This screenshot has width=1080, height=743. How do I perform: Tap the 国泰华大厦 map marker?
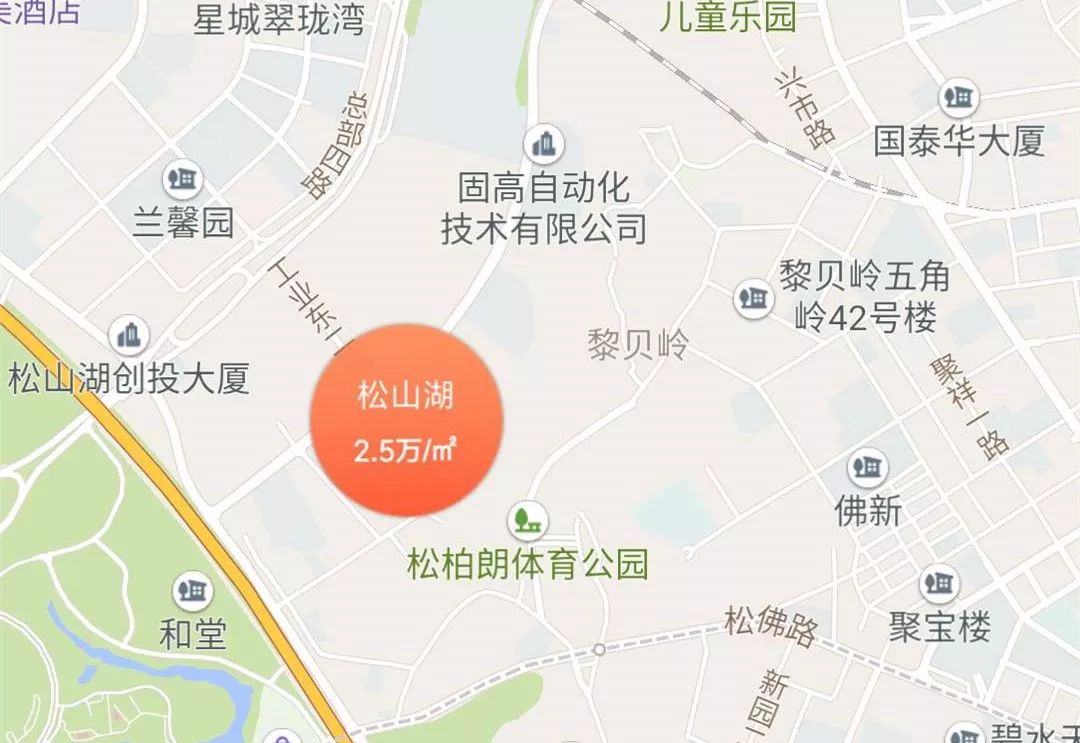click(959, 97)
